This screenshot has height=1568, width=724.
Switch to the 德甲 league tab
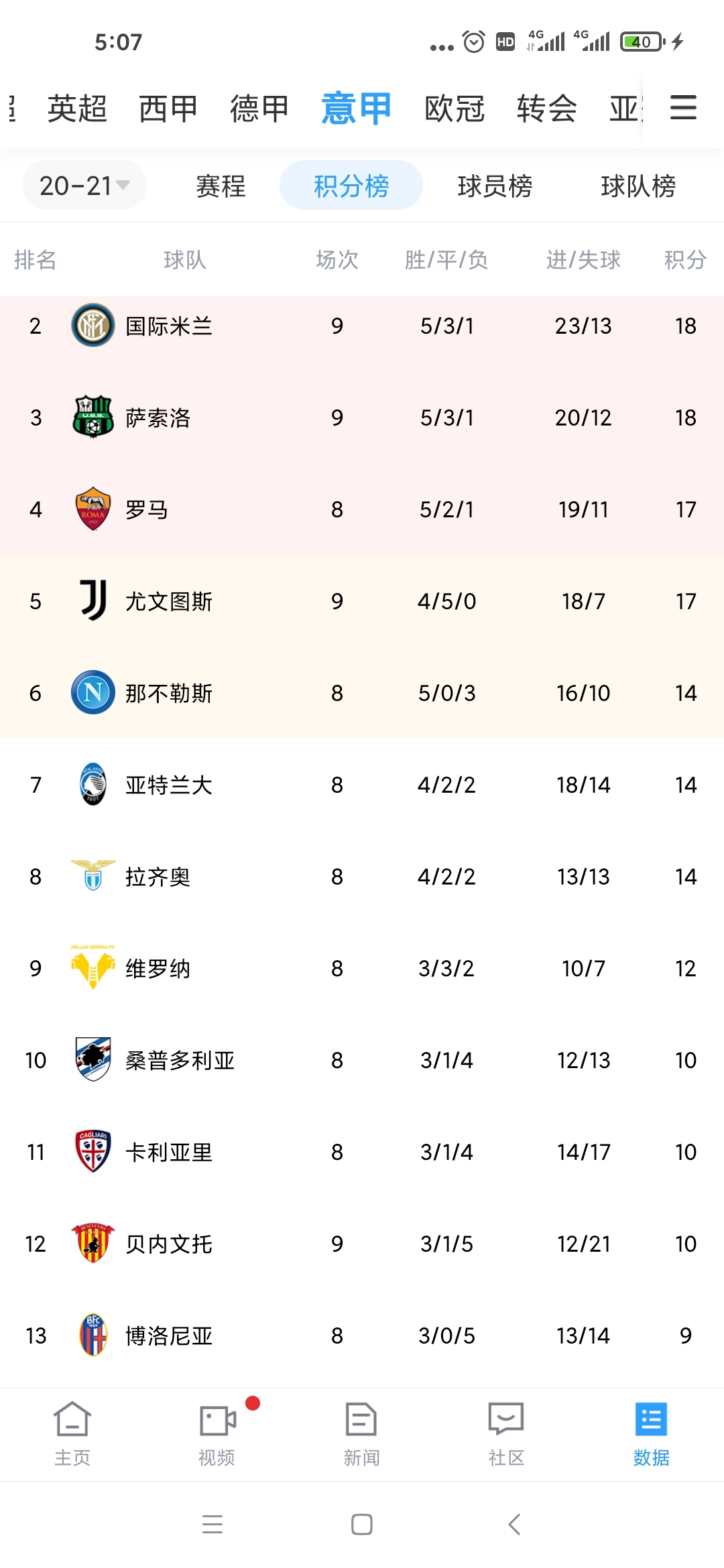(x=259, y=108)
